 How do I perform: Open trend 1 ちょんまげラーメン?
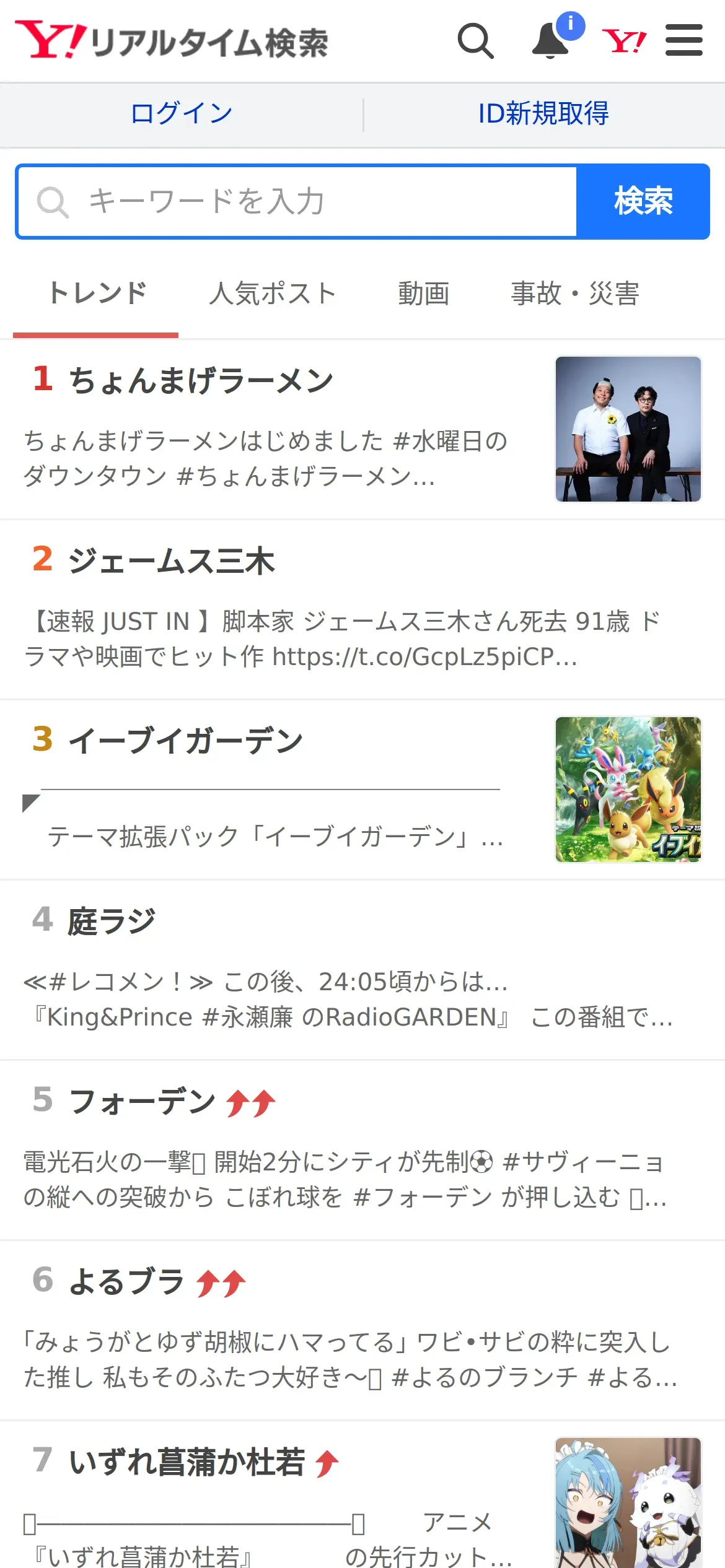[201, 380]
